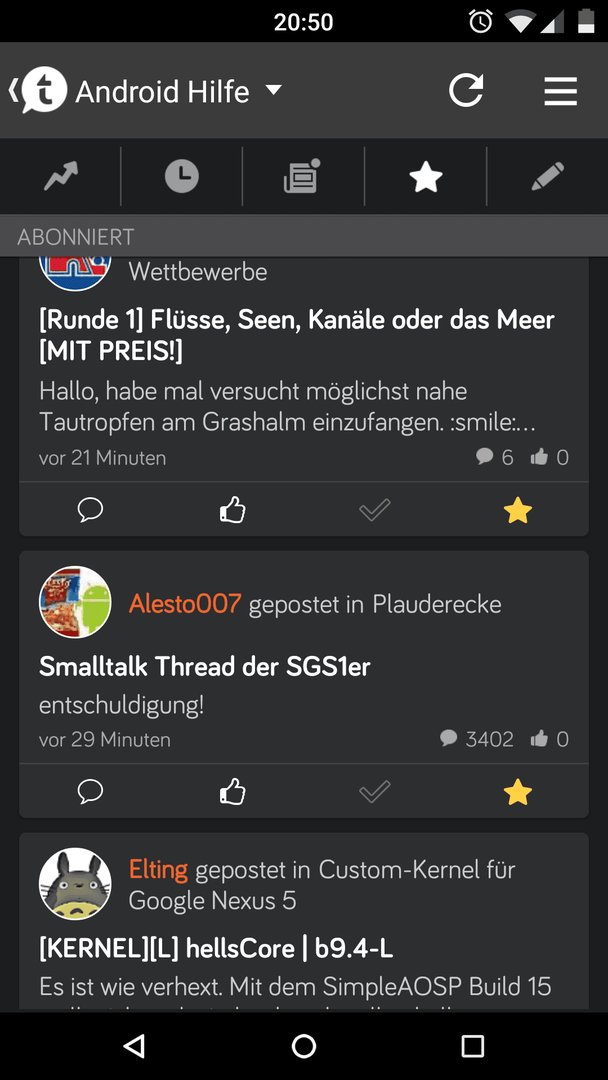Screen dimensions: 608x1080
Task: Go back with the system back button
Action: coord(134,1046)
